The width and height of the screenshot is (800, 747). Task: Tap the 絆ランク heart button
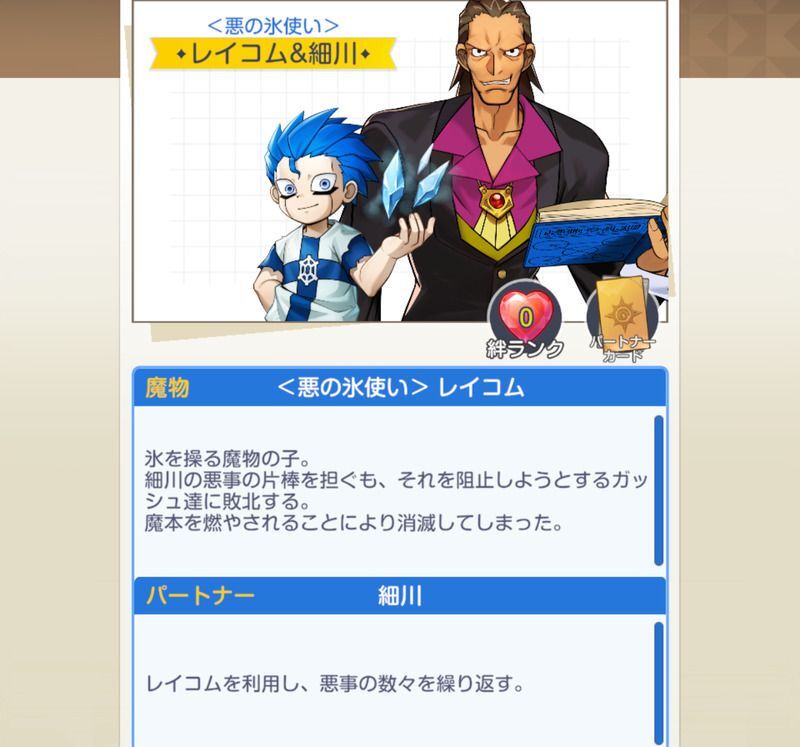point(524,319)
